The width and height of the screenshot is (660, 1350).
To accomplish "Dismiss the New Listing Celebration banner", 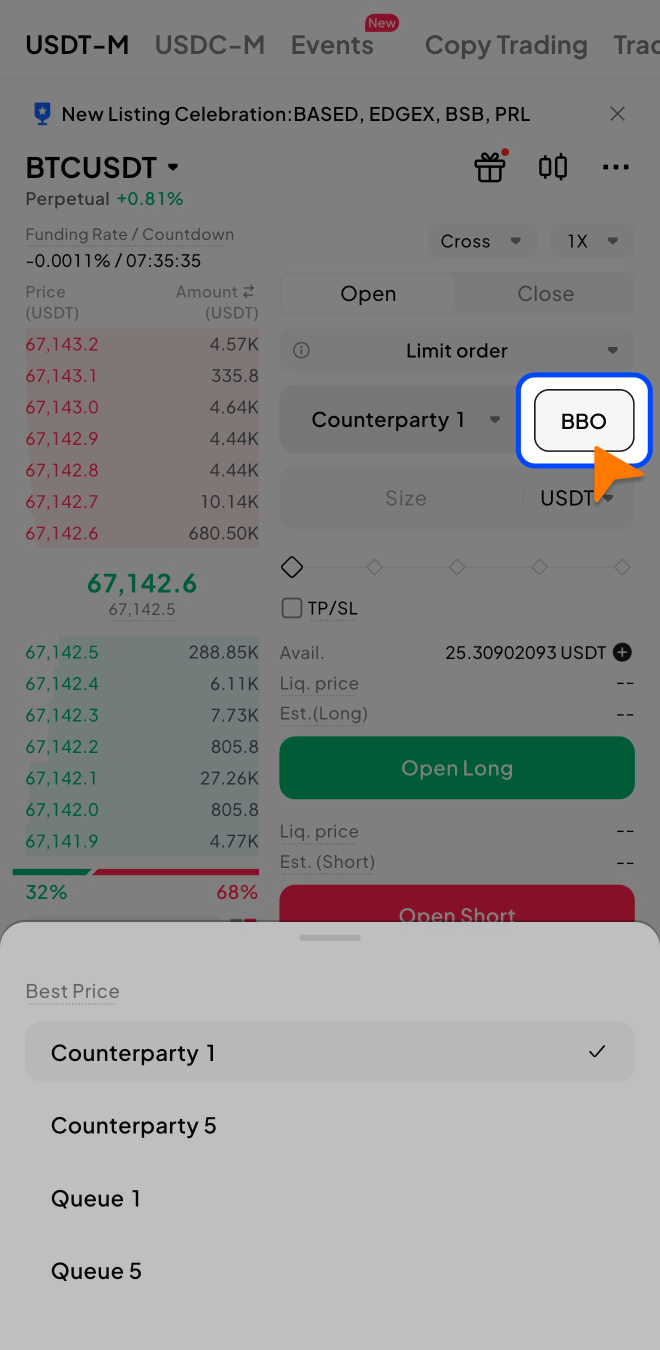I will 617,114.
